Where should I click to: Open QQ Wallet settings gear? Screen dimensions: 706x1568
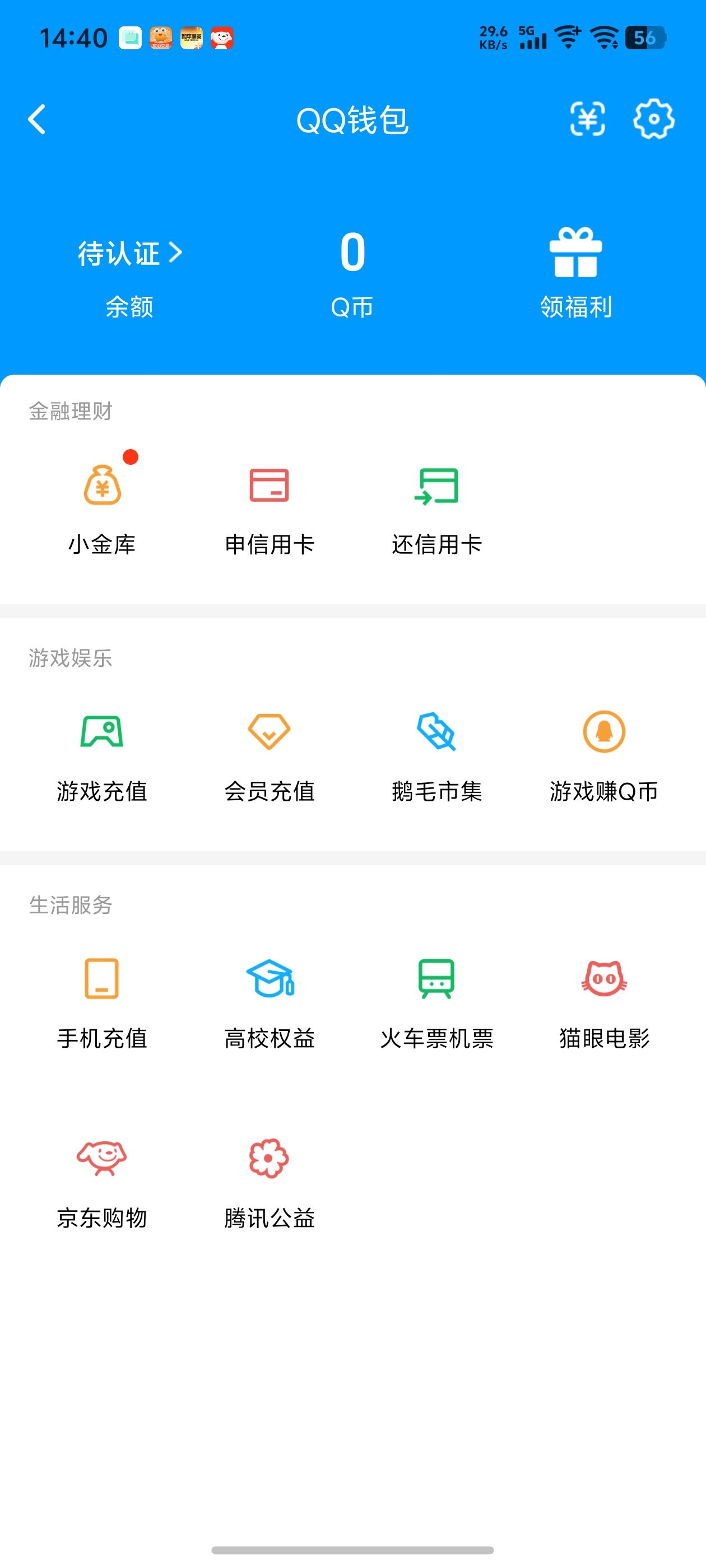(653, 120)
